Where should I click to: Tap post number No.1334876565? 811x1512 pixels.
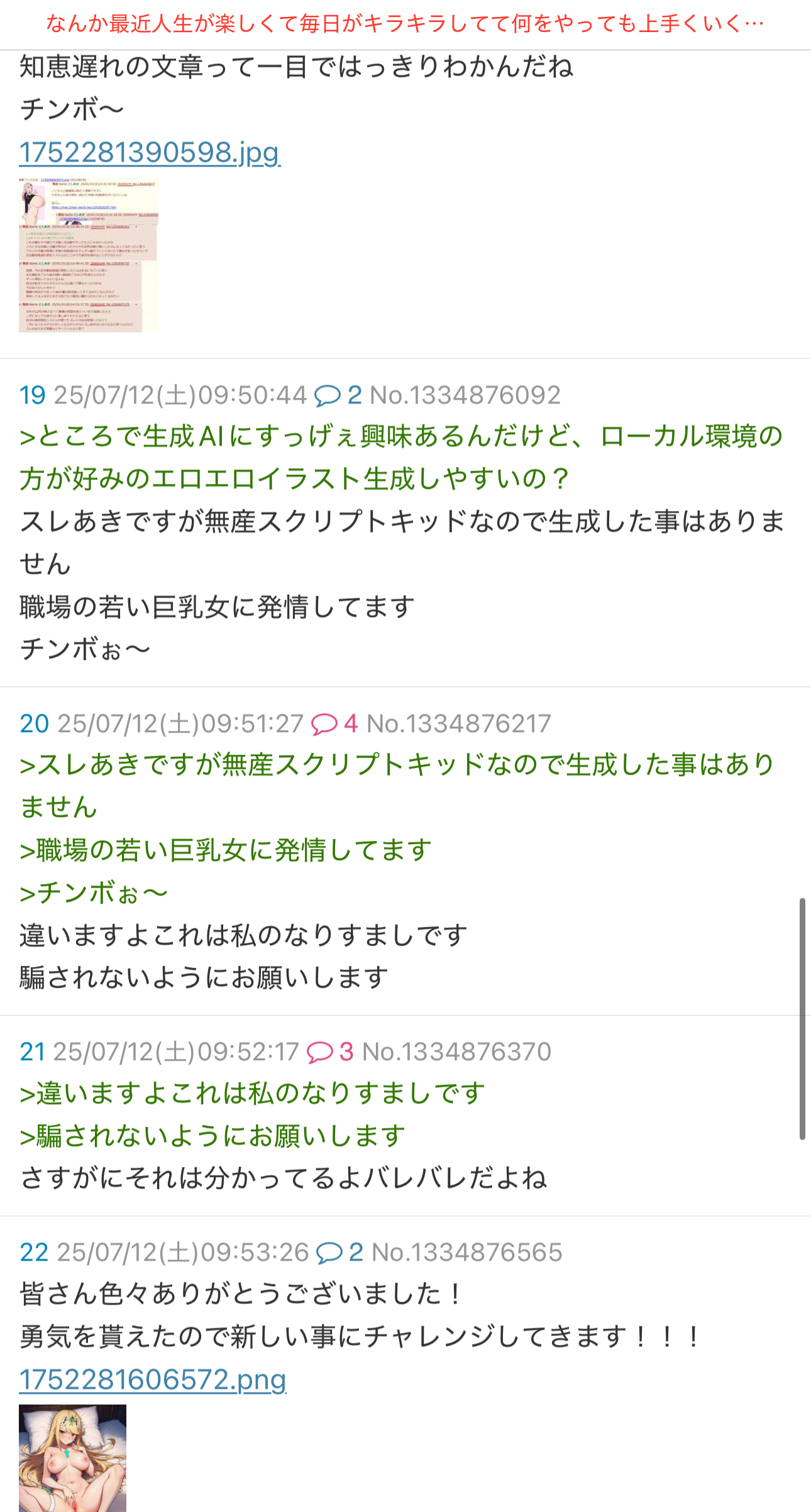466,1252
